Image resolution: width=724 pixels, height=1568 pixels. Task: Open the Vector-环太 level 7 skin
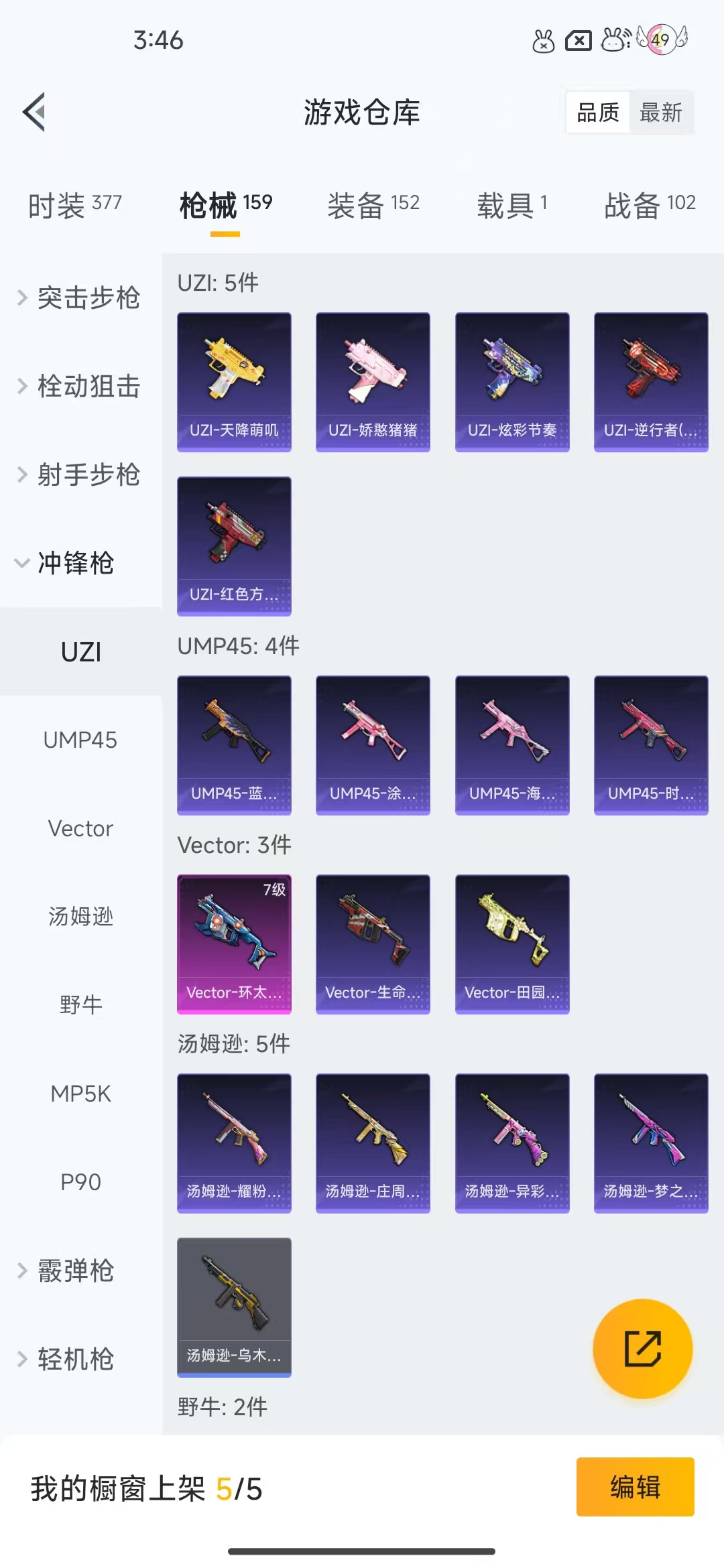click(x=234, y=944)
